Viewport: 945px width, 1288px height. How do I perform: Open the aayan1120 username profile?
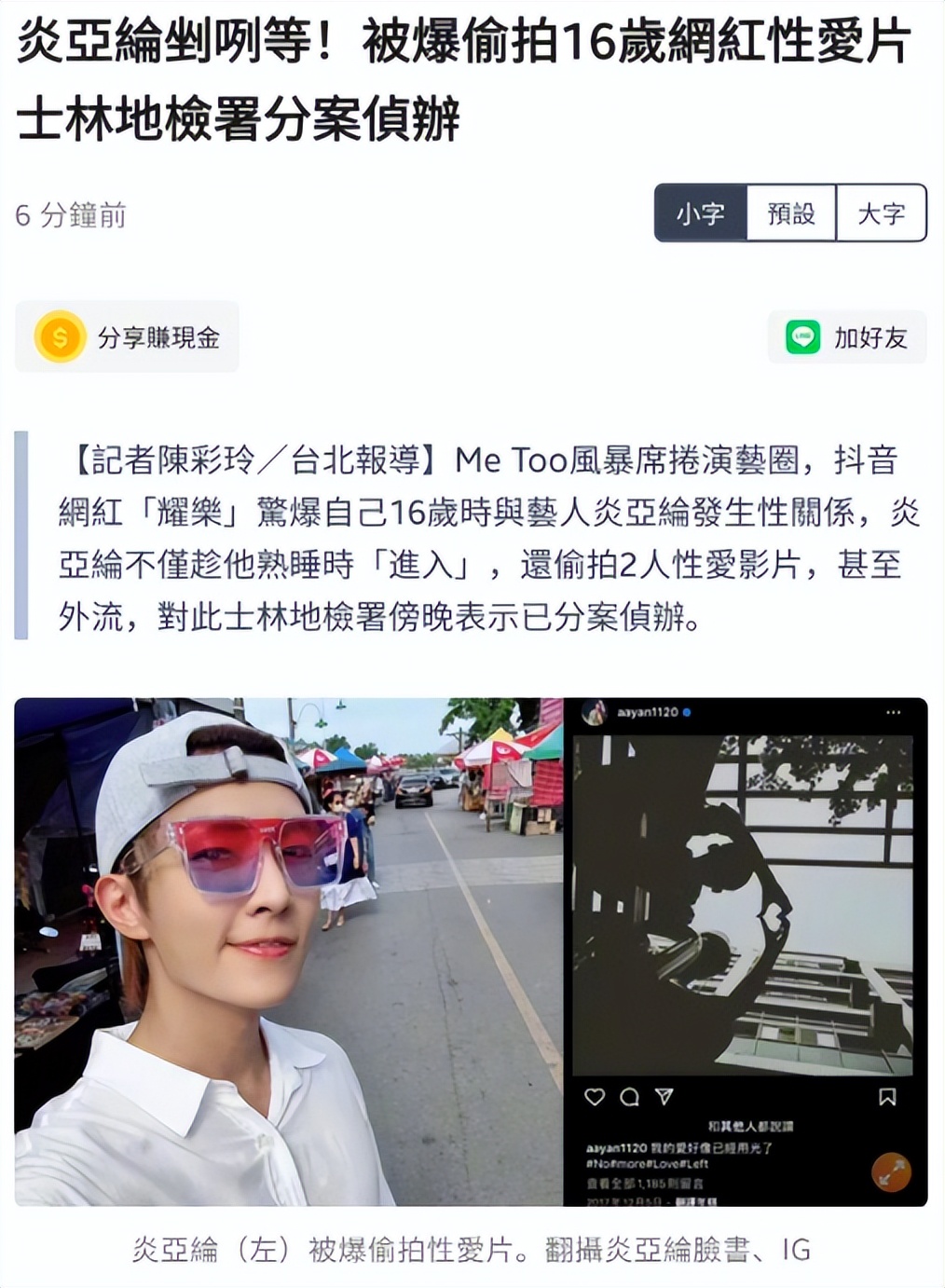[x=647, y=713]
